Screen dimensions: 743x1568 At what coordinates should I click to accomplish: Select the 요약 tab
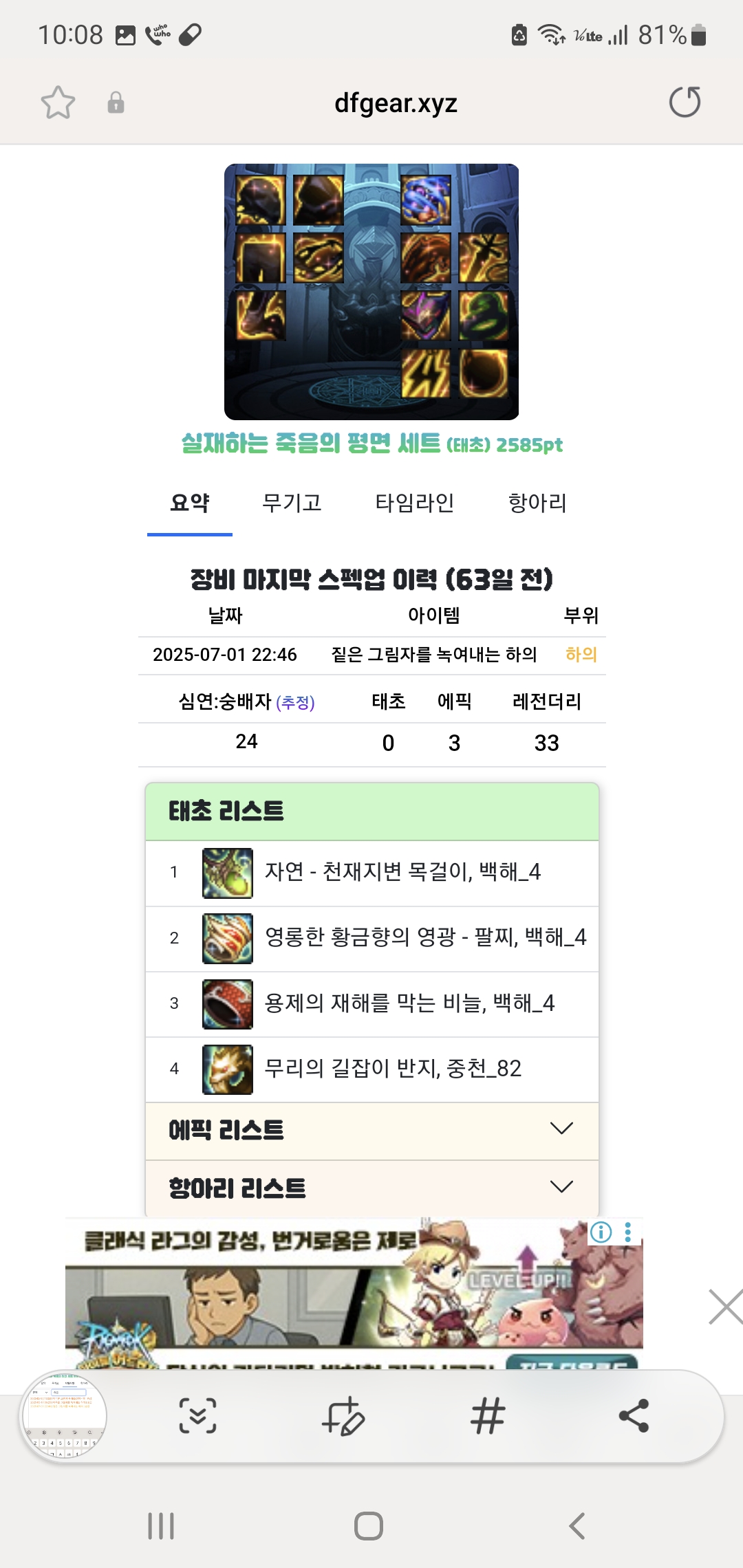coord(190,503)
